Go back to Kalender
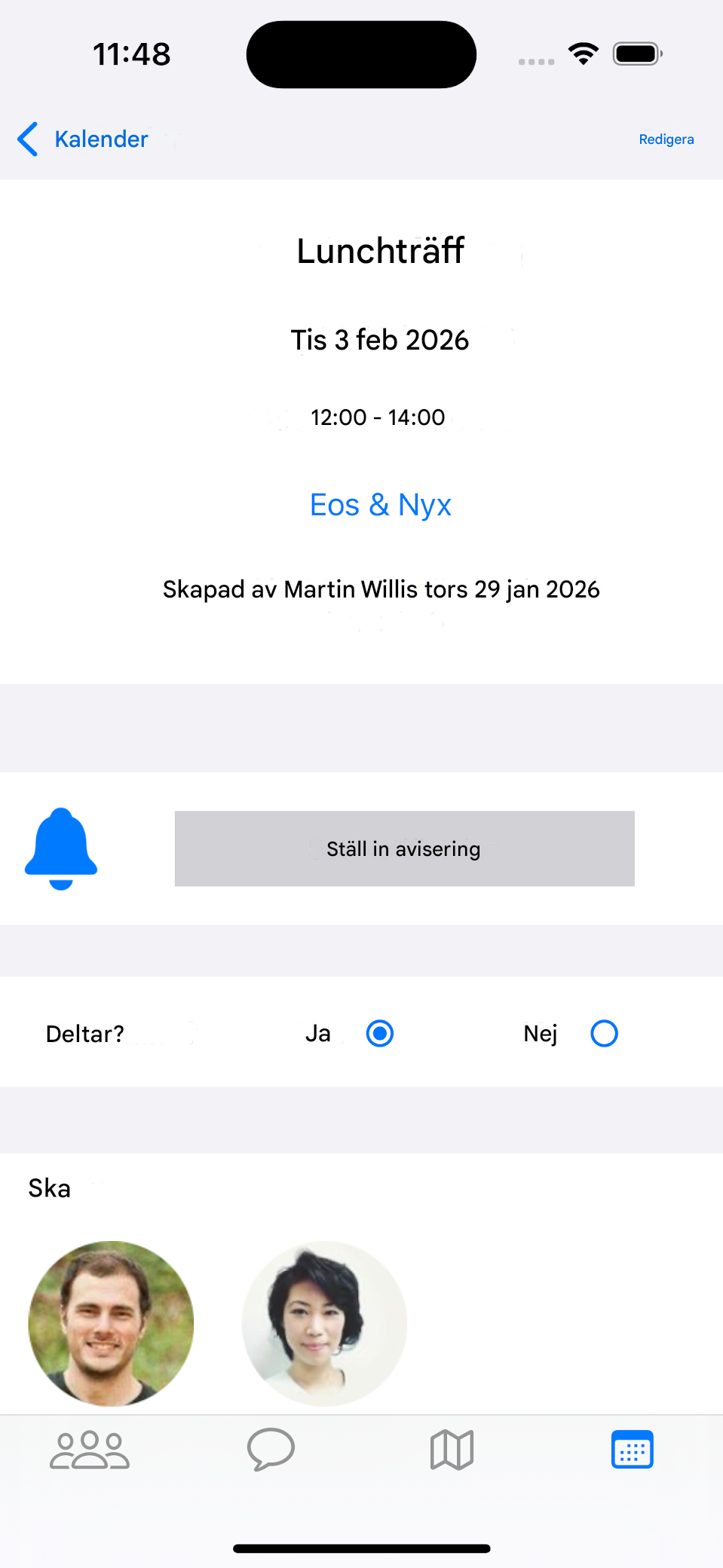This screenshot has width=723, height=1568. [83, 139]
